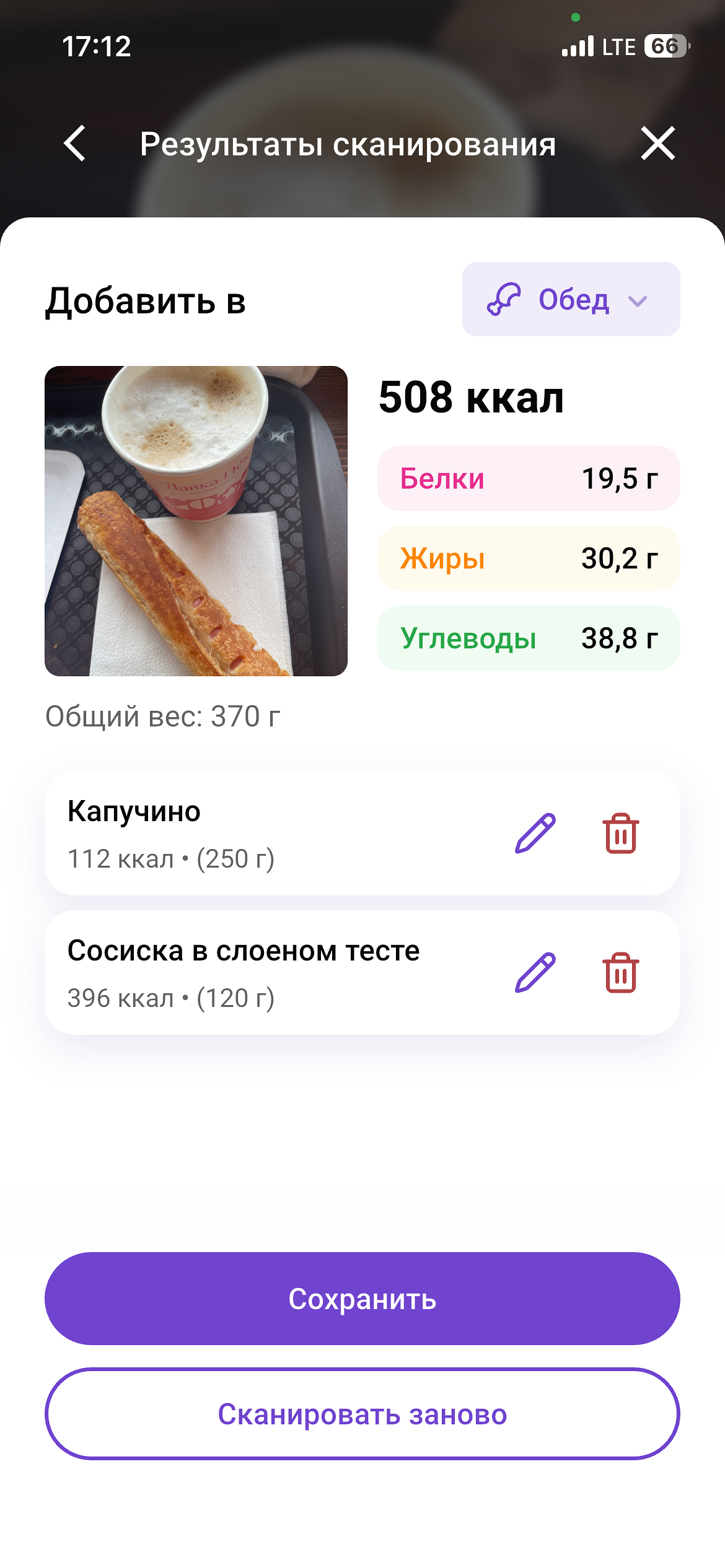Screen dimensions: 725x1568
Task: Tap the Сохранить button
Action: click(362, 1299)
